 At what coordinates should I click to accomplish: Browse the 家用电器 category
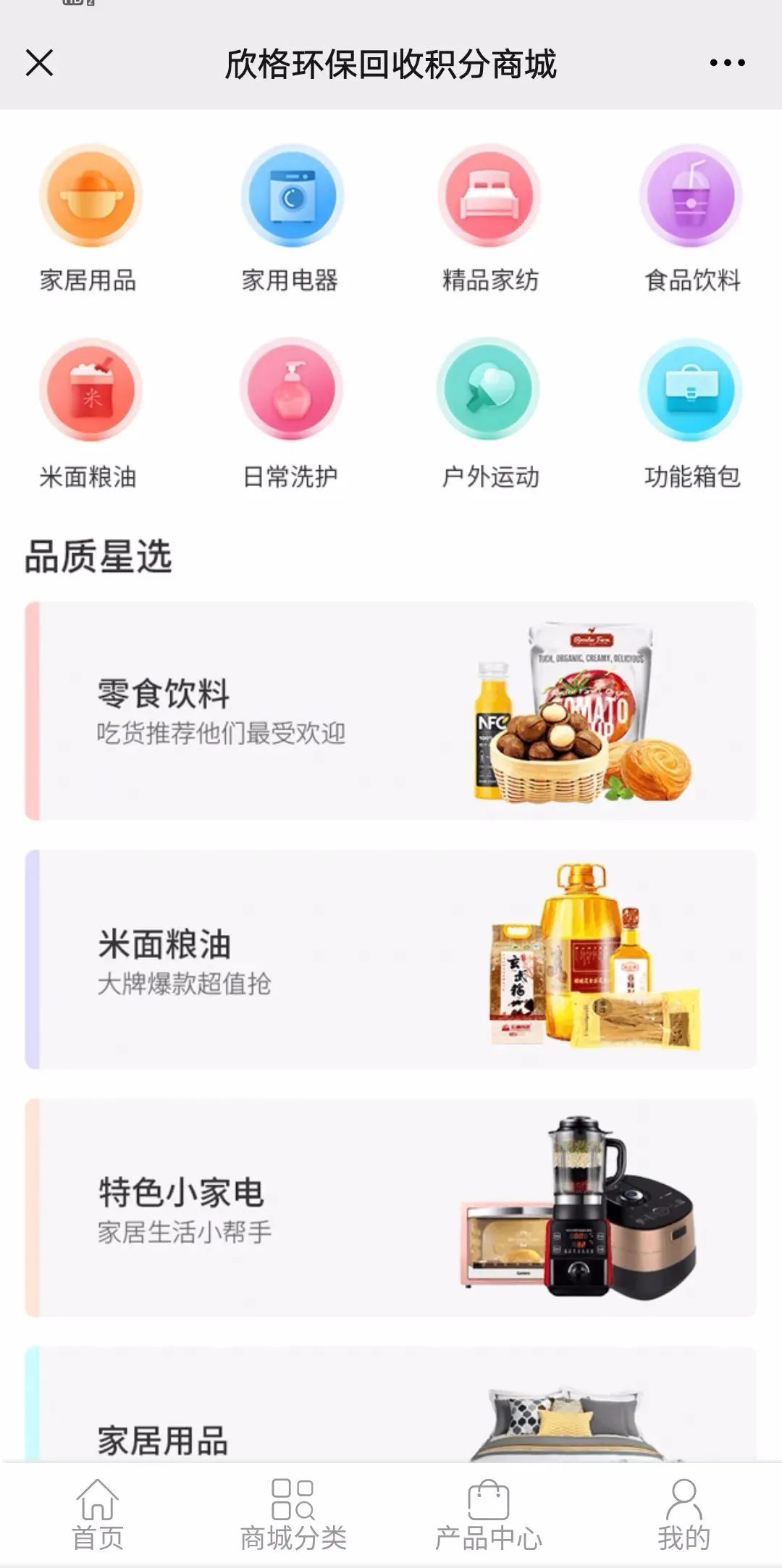coord(292,196)
